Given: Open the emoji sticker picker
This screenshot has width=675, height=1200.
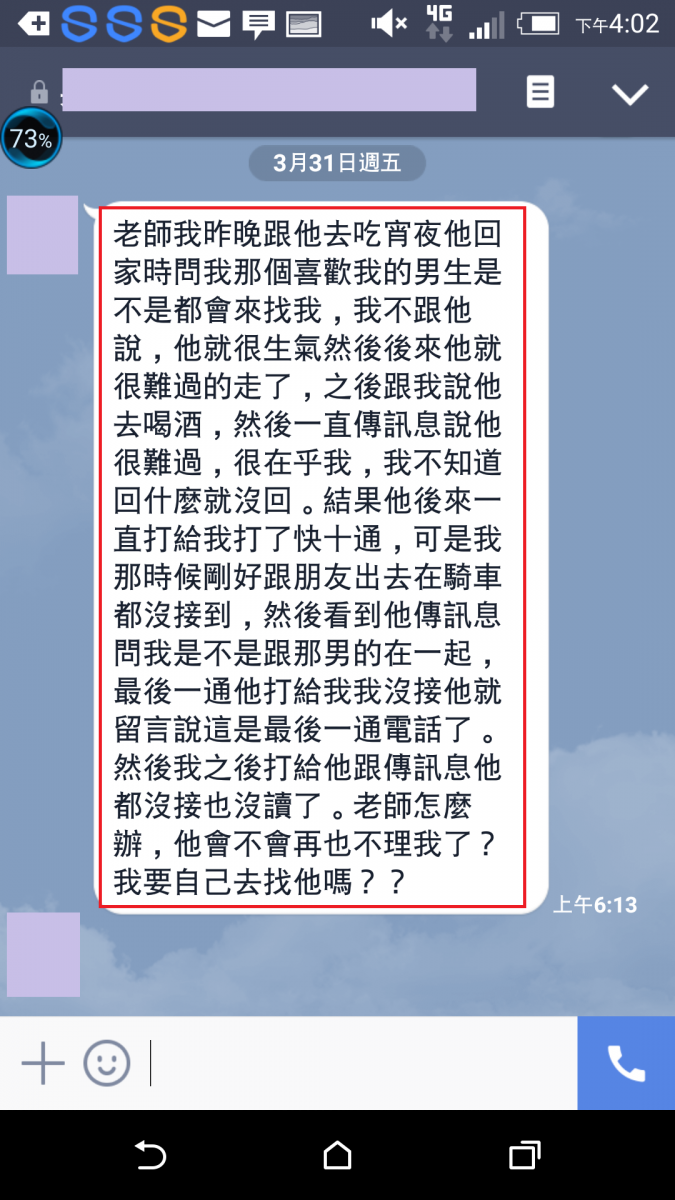Looking at the screenshot, I should 107,1063.
